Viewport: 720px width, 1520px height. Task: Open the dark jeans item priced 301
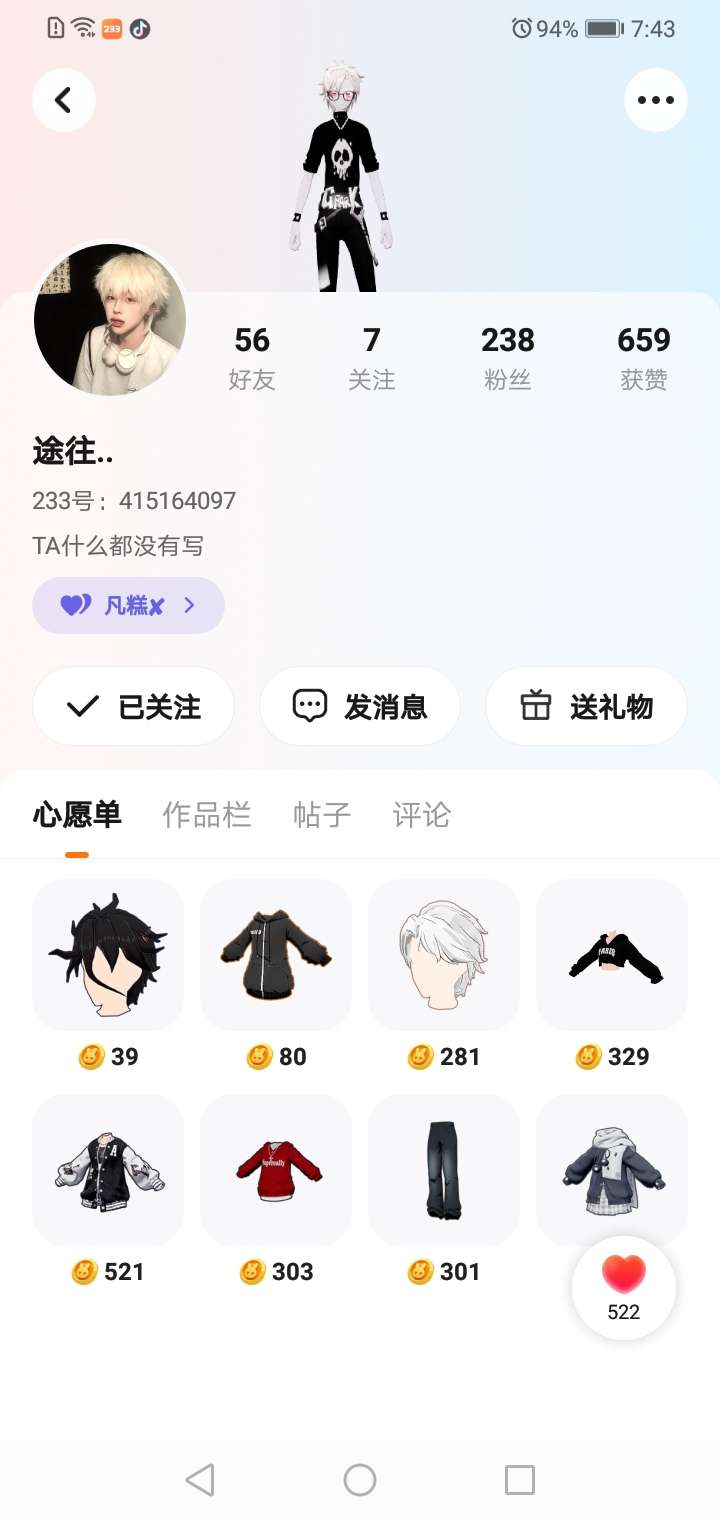click(x=444, y=1170)
